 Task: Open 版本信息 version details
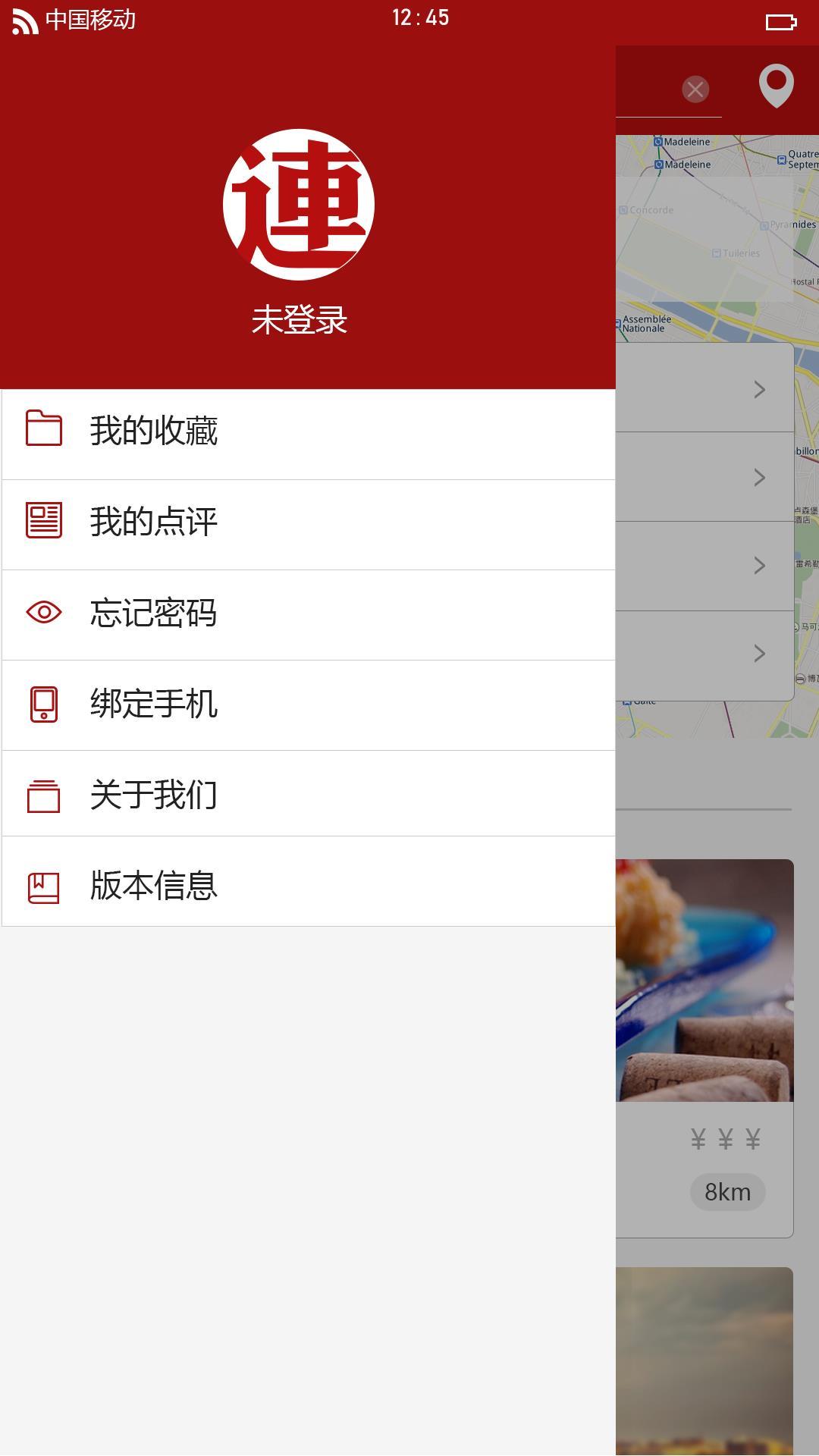tap(154, 885)
